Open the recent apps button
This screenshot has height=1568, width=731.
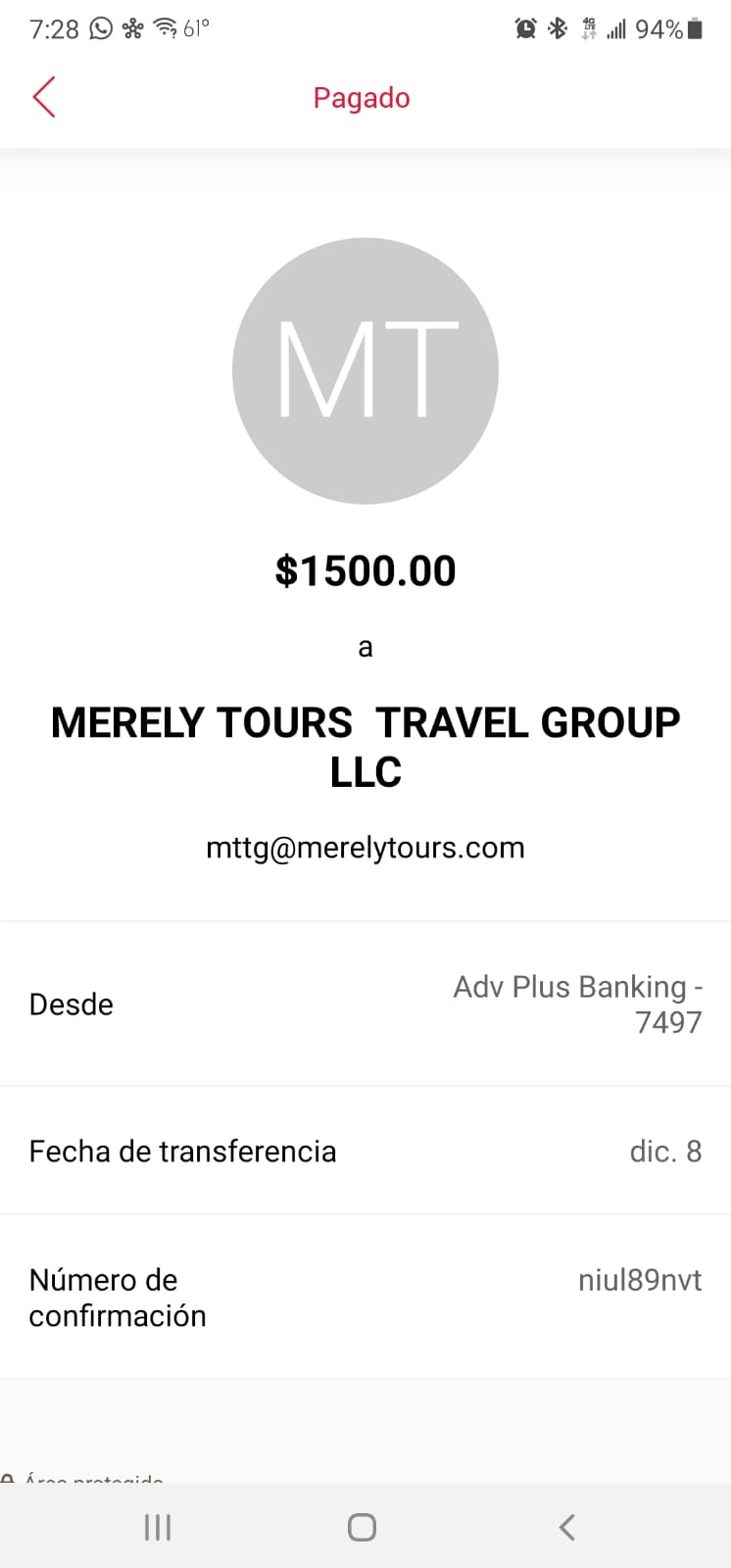coord(158,1527)
